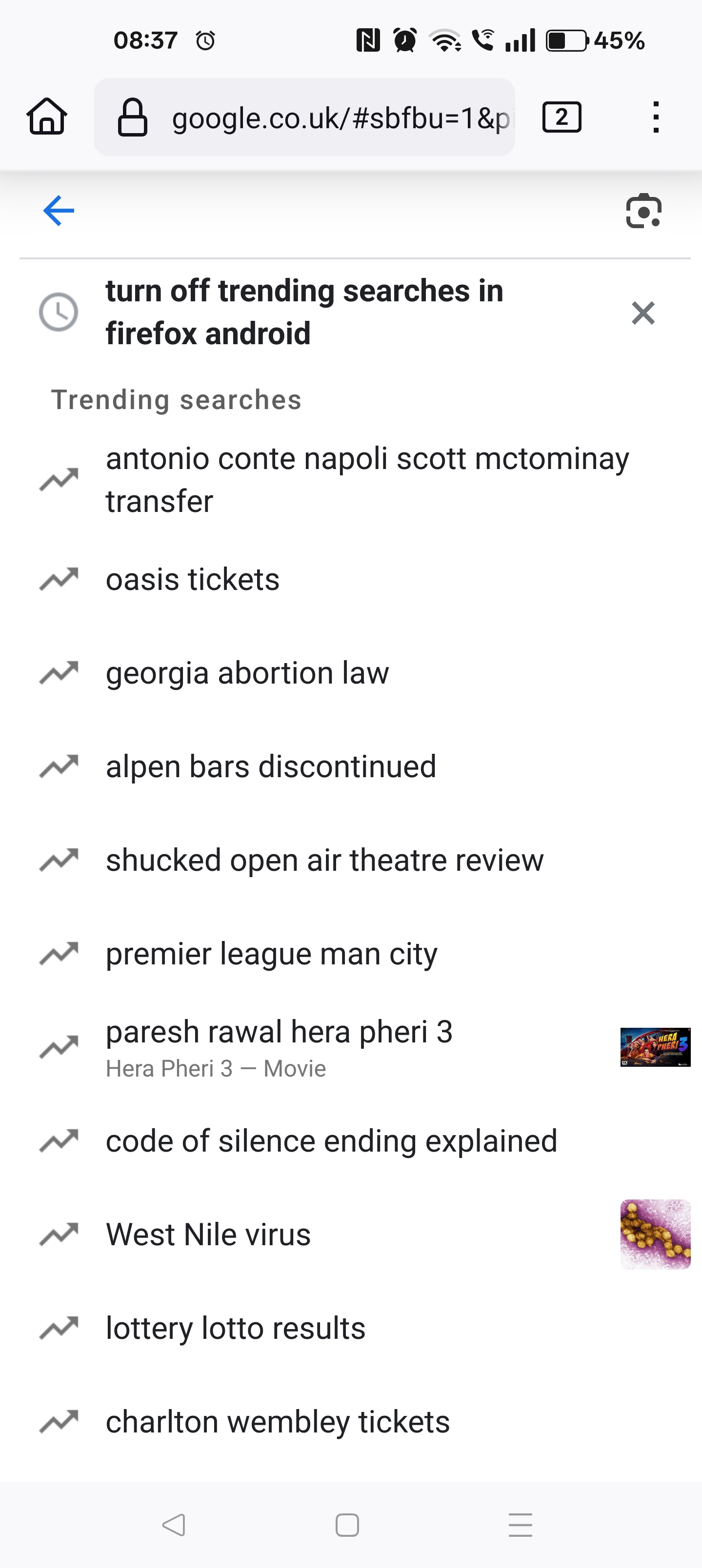Tap the system back navigation button
The width and height of the screenshot is (702, 1568).
[x=174, y=1525]
